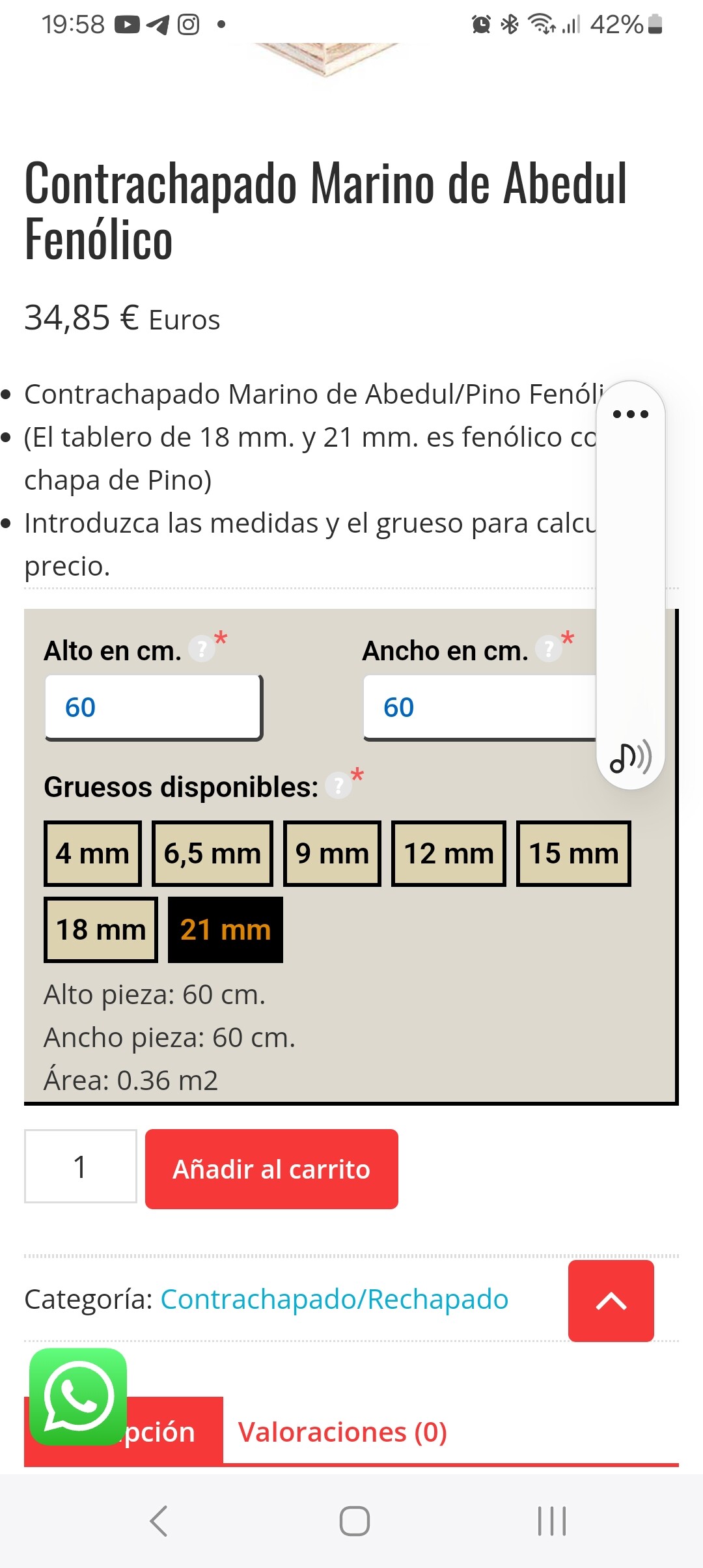This screenshot has width=703, height=1568.
Task: Open the floating three-dots menu
Action: (631, 414)
